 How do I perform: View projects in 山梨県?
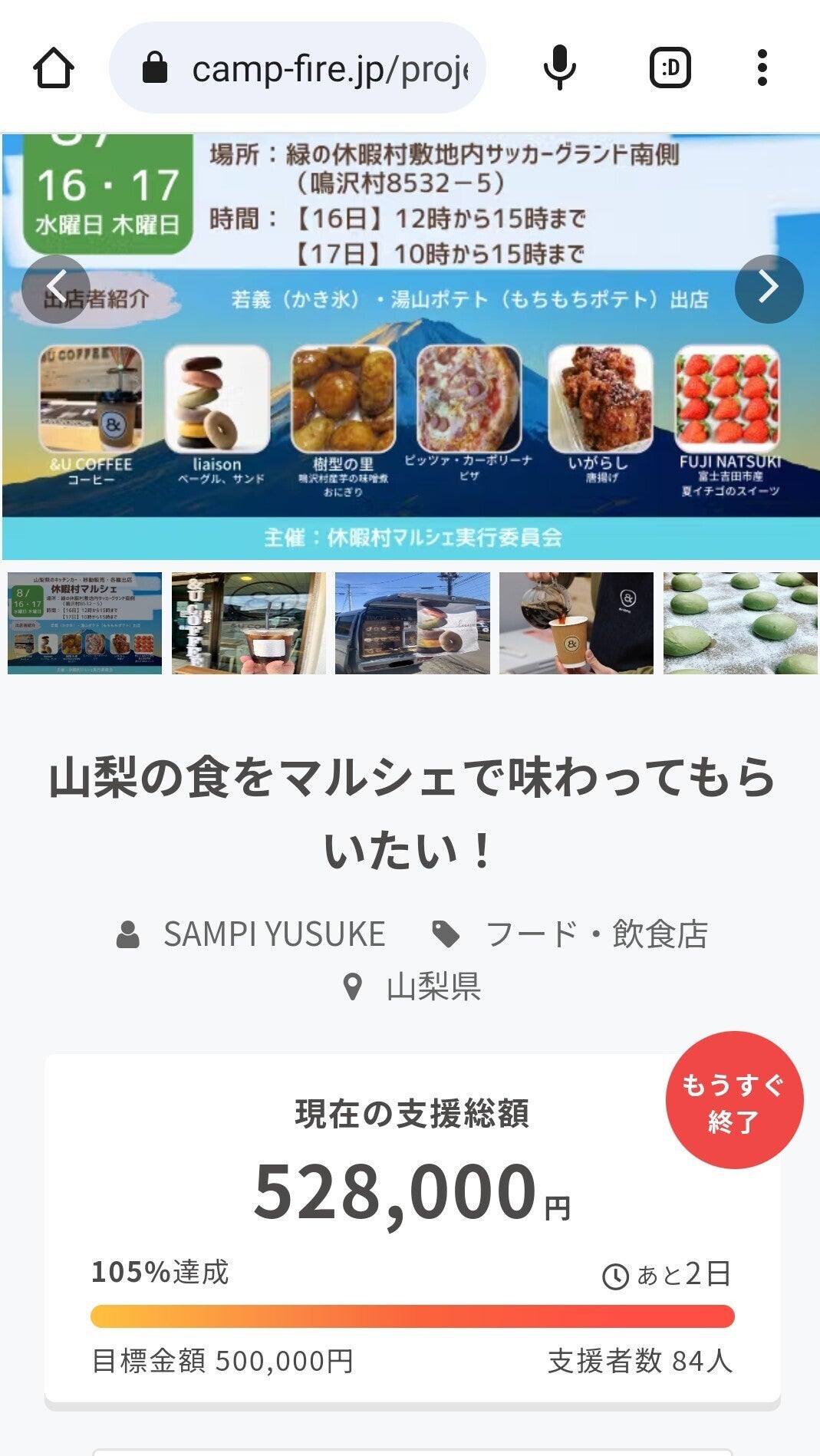[x=433, y=987]
